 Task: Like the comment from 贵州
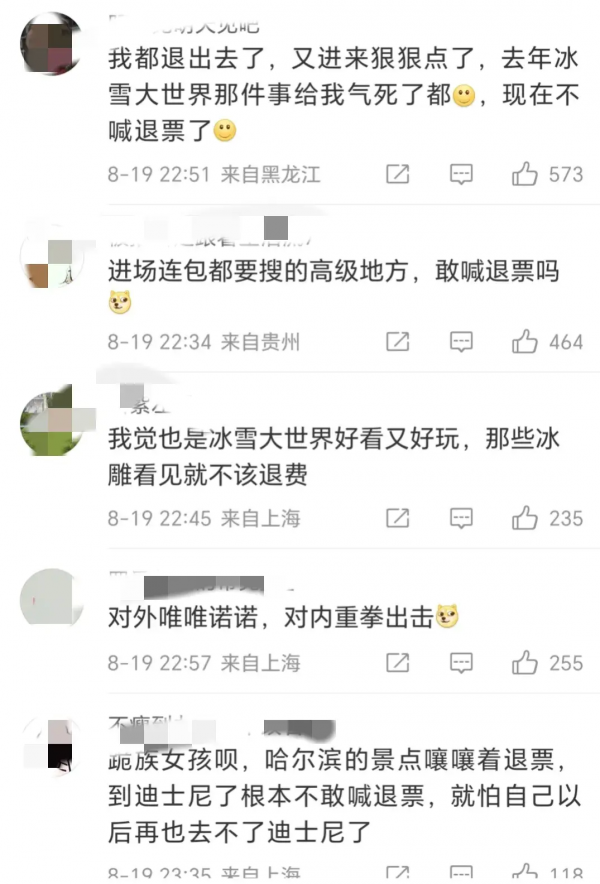point(526,342)
